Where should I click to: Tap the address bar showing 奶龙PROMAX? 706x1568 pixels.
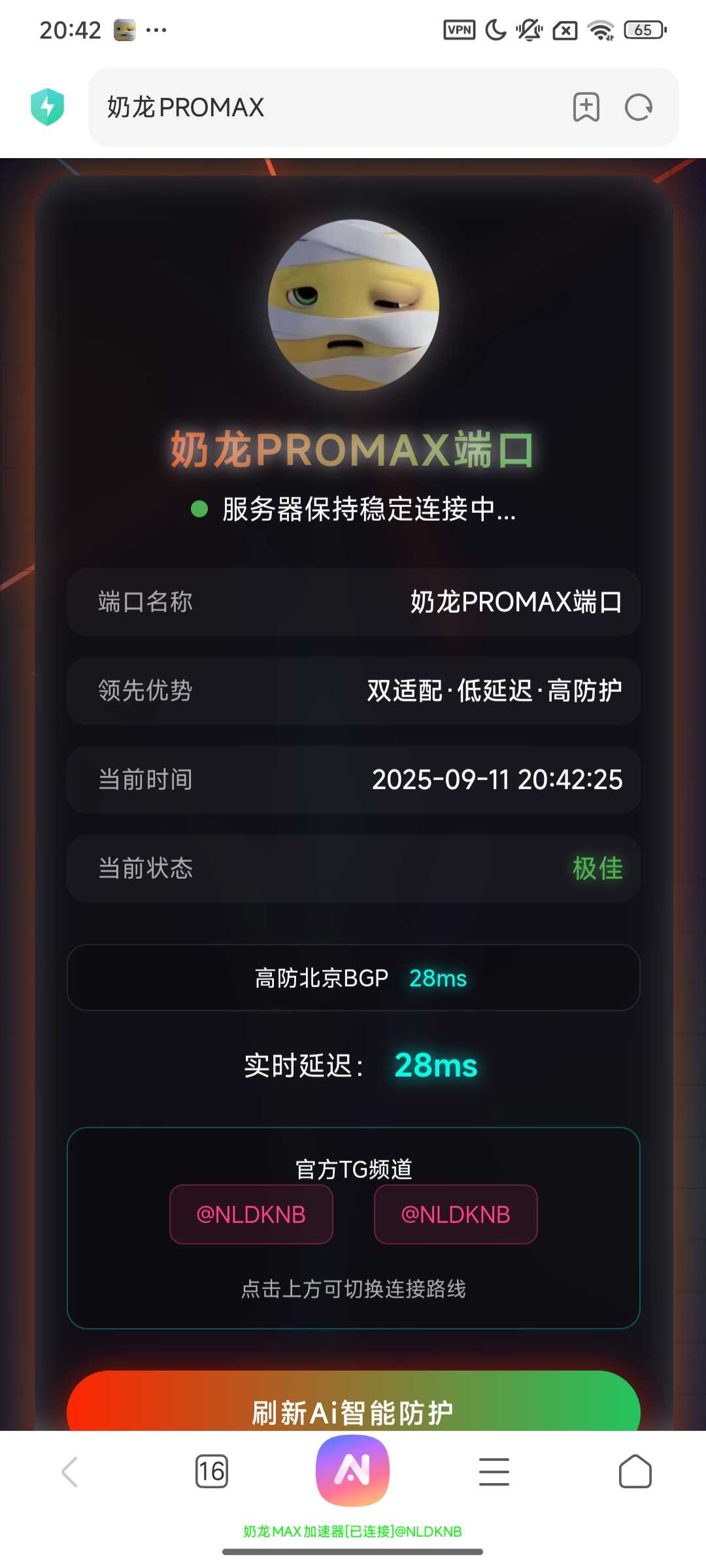coord(327,107)
